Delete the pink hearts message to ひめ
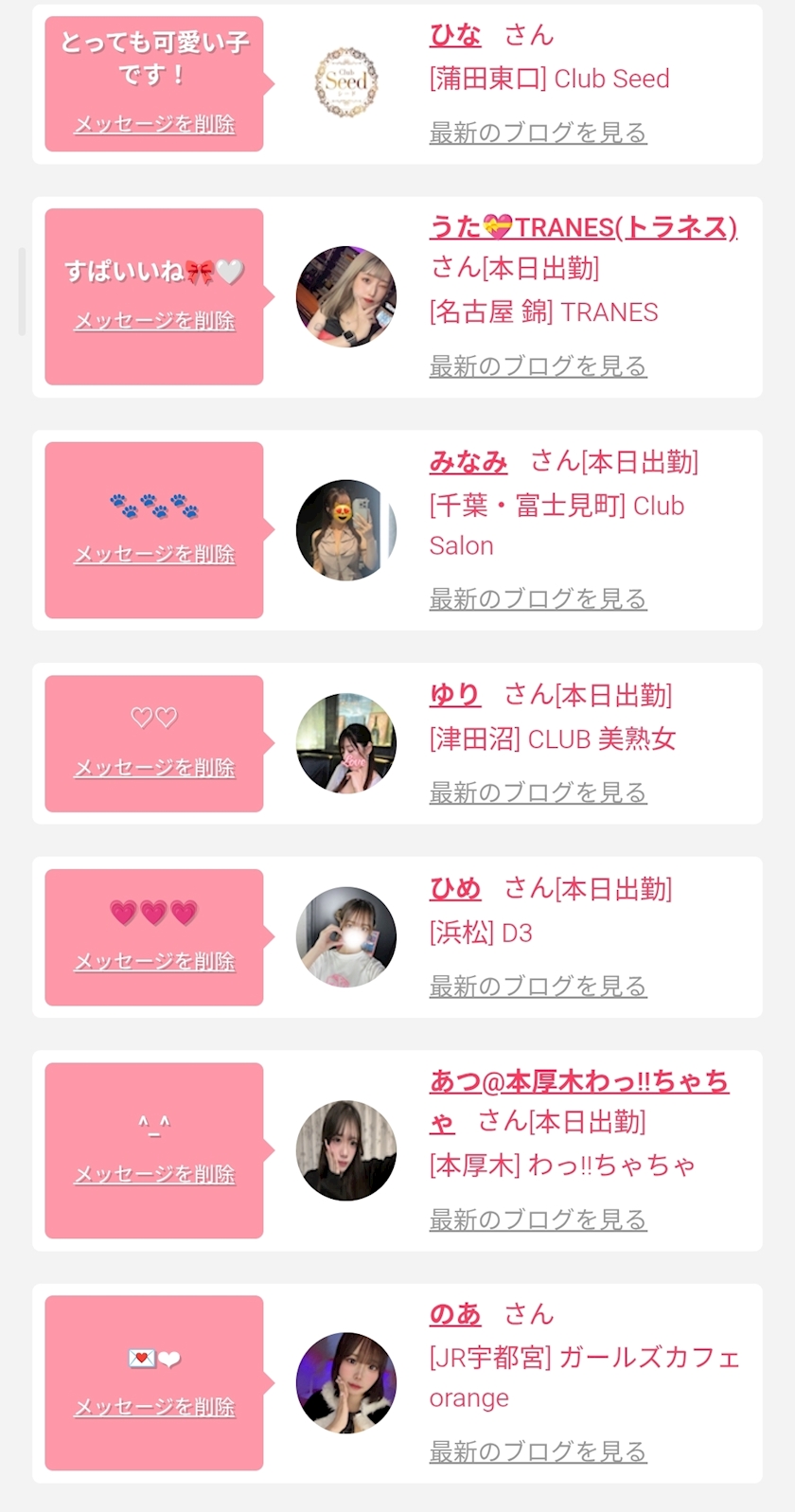Screen dimensions: 795x1512 point(154,961)
